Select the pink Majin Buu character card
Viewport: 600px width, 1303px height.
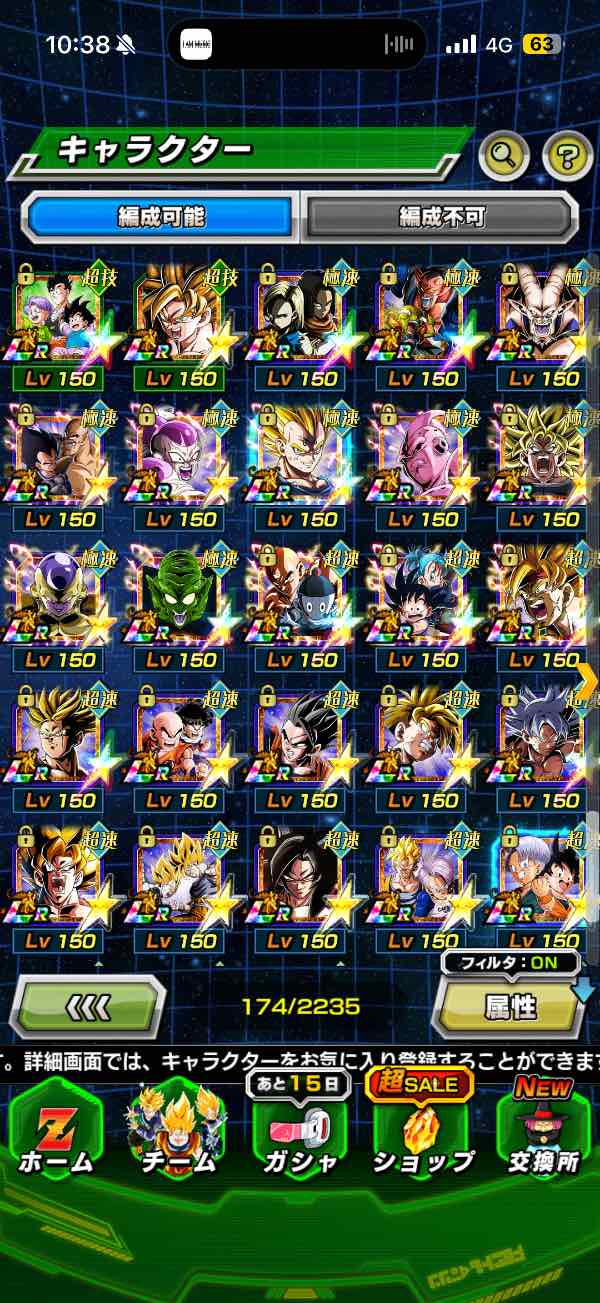click(x=422, y=458)
